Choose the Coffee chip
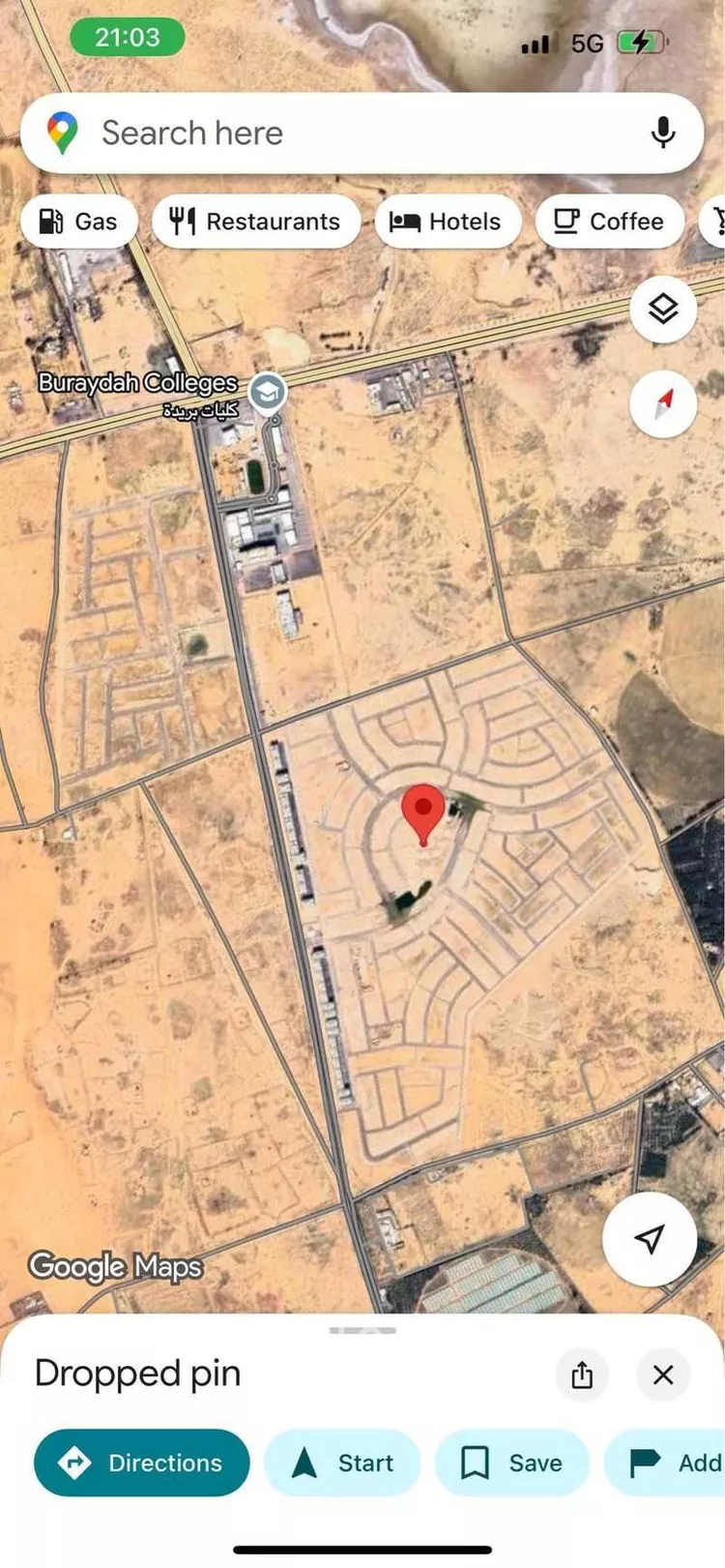This screenshot has width=725, height=1568. 609,222
